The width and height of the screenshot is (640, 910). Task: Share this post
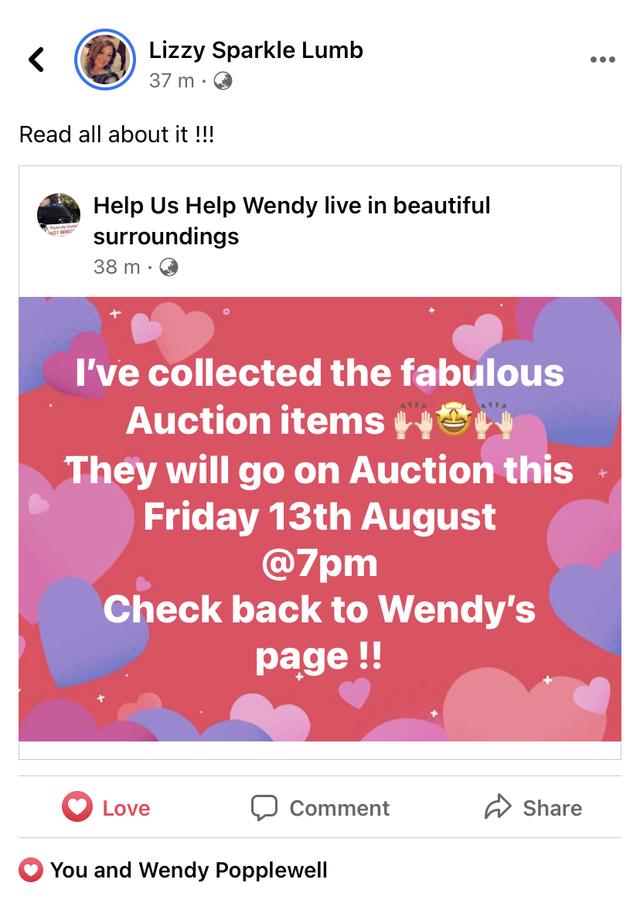(533, 808)
